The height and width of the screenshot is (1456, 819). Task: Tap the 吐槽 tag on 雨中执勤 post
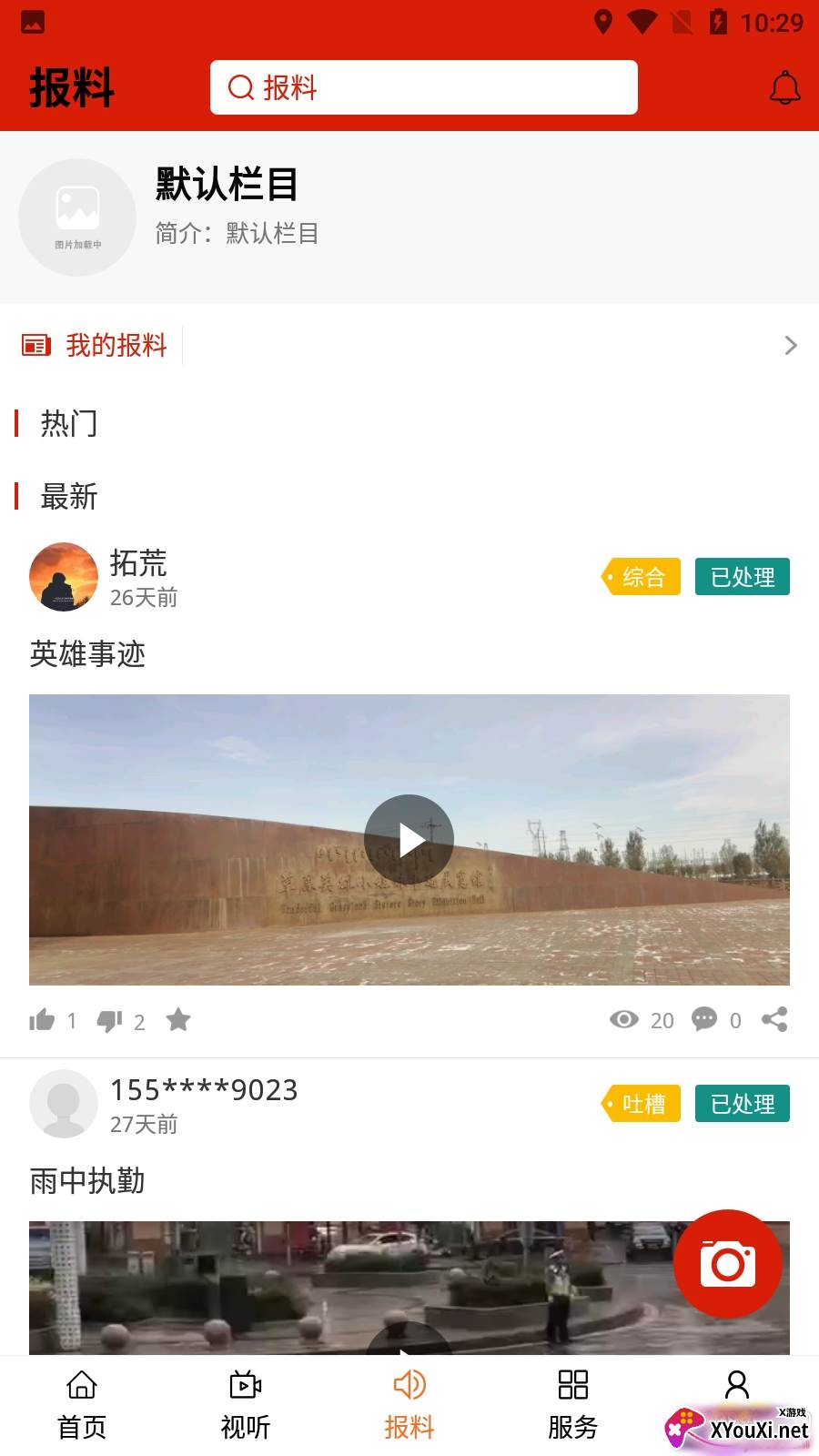pos(642,1104)
